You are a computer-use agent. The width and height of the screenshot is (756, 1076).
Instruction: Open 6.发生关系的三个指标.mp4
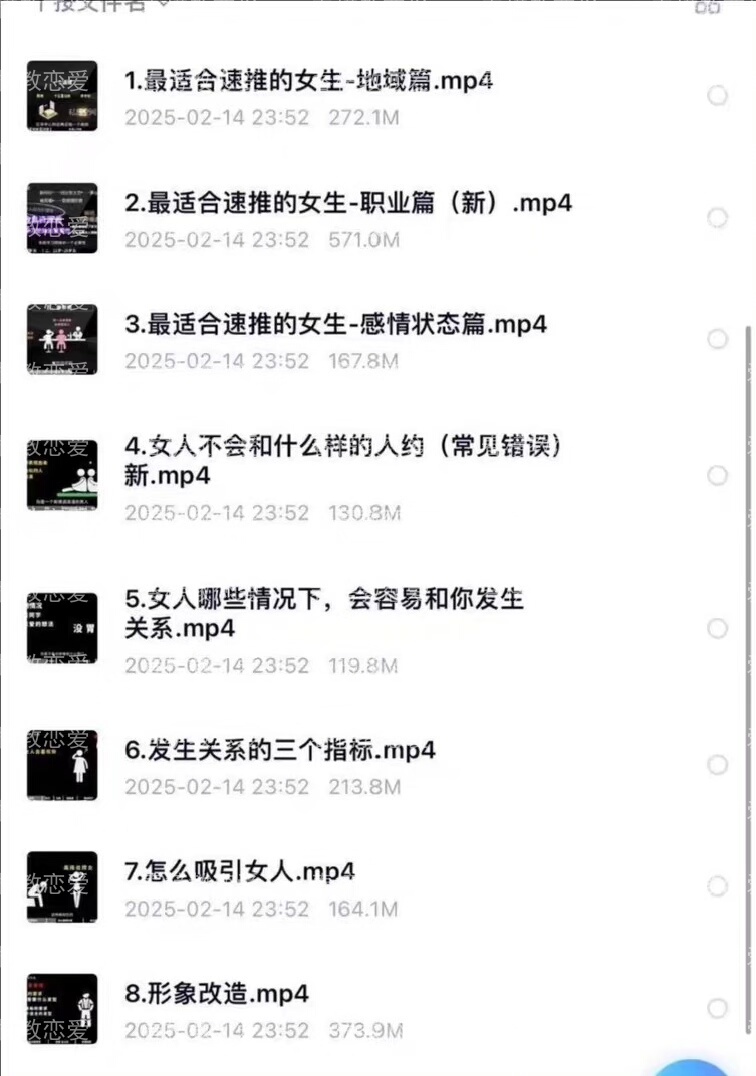pos(280,750)
